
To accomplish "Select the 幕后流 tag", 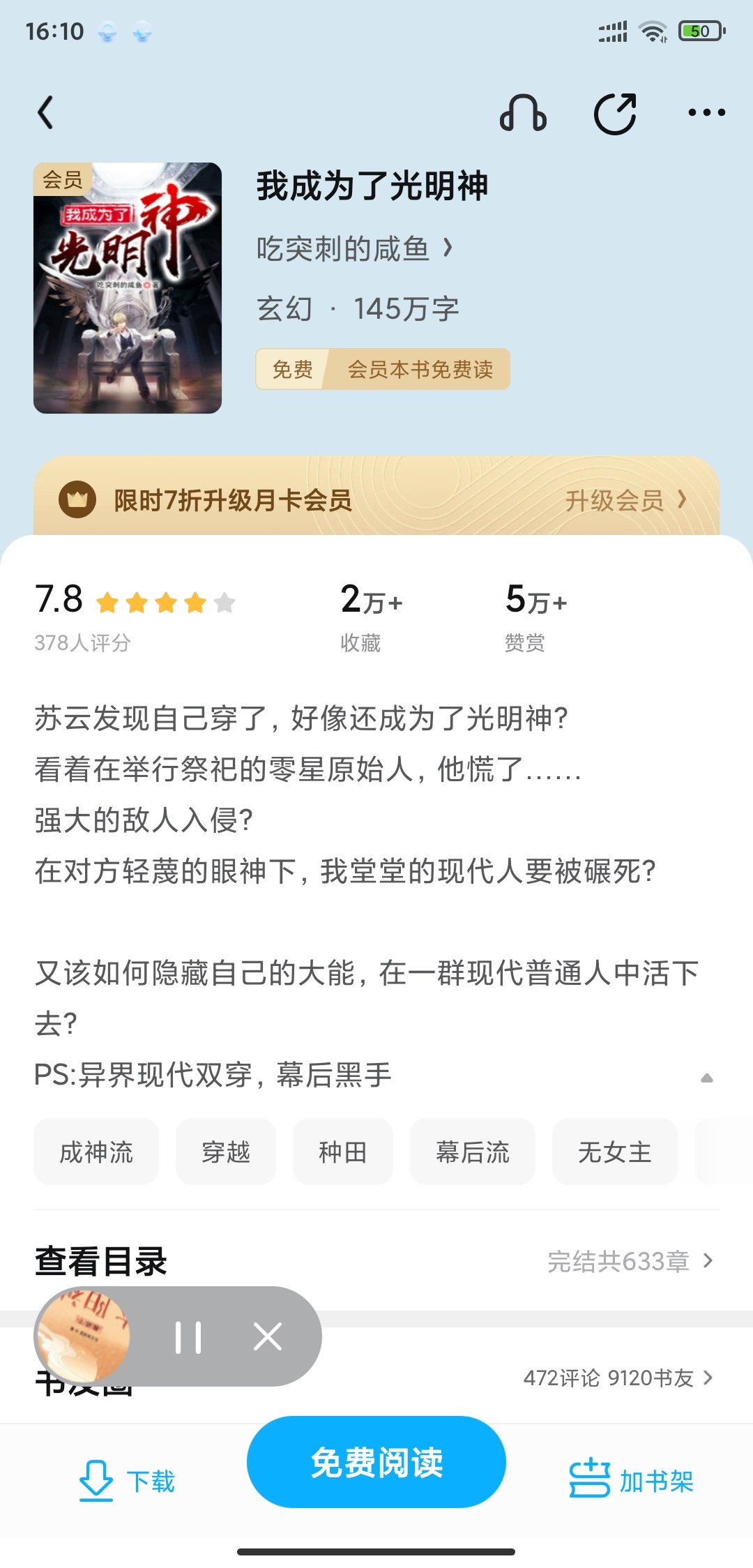I will tap(473, 1152).
